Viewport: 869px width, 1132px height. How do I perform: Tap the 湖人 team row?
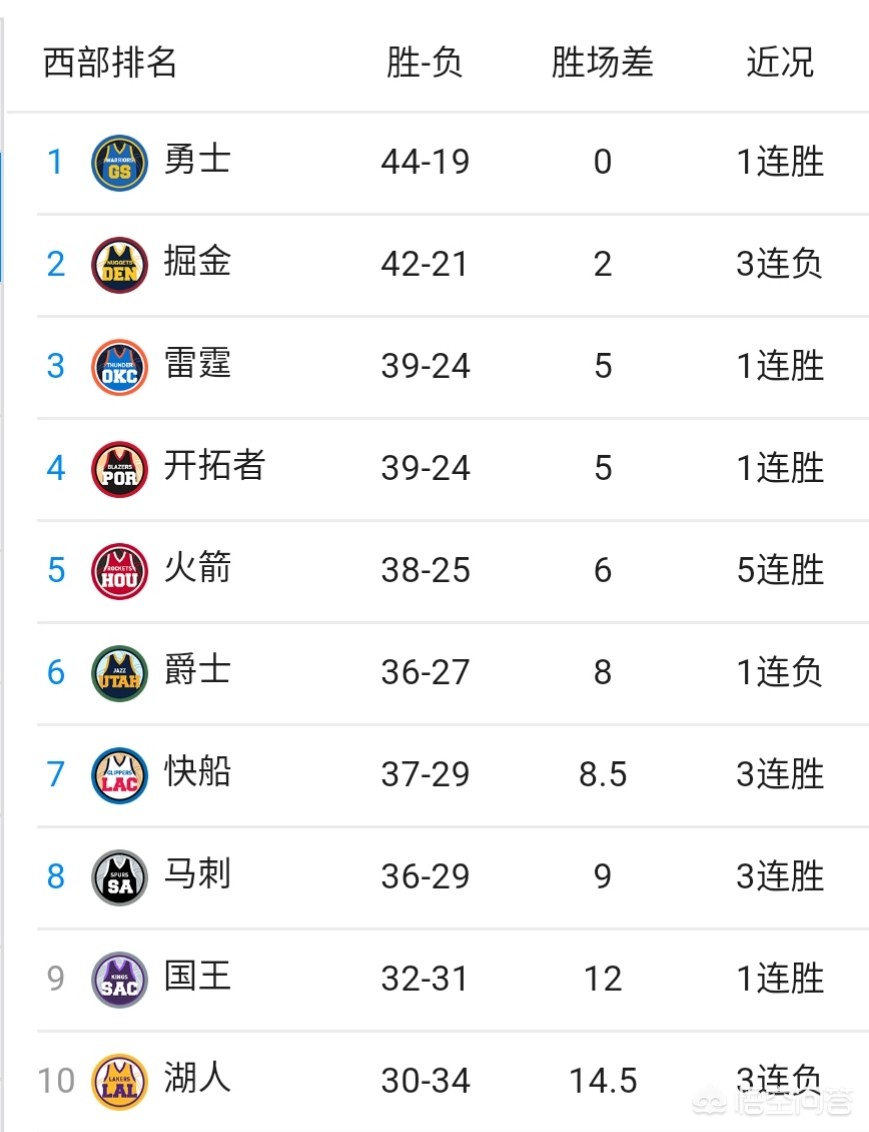click(x=197, y=1079)
